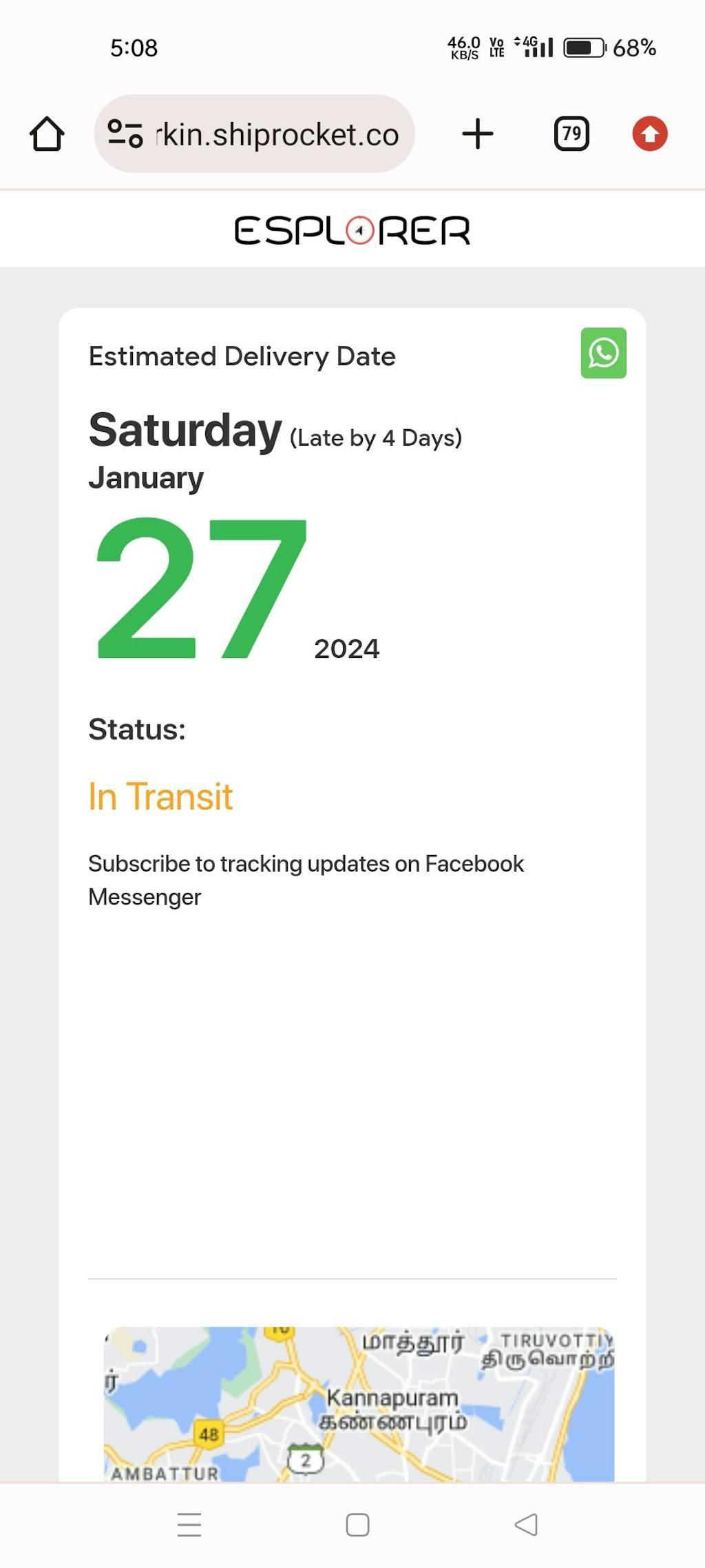Viewport: 705px width, 1568px height.
Task: Open the green WhatsApp tracking button
Action: tap(603, 353)
